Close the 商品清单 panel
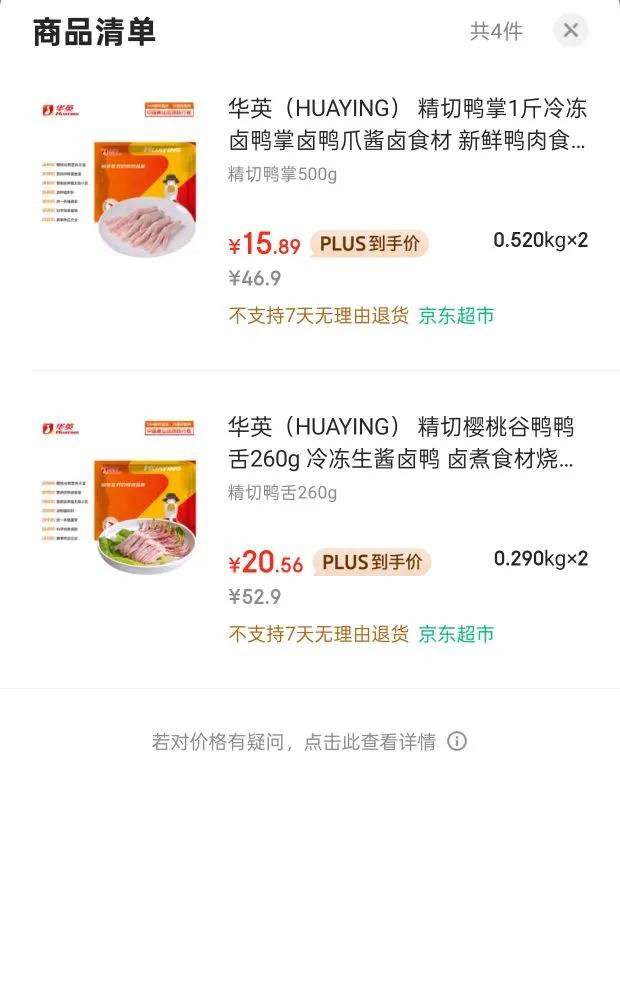This screenshot has width=620, height=998. point(570,30)
